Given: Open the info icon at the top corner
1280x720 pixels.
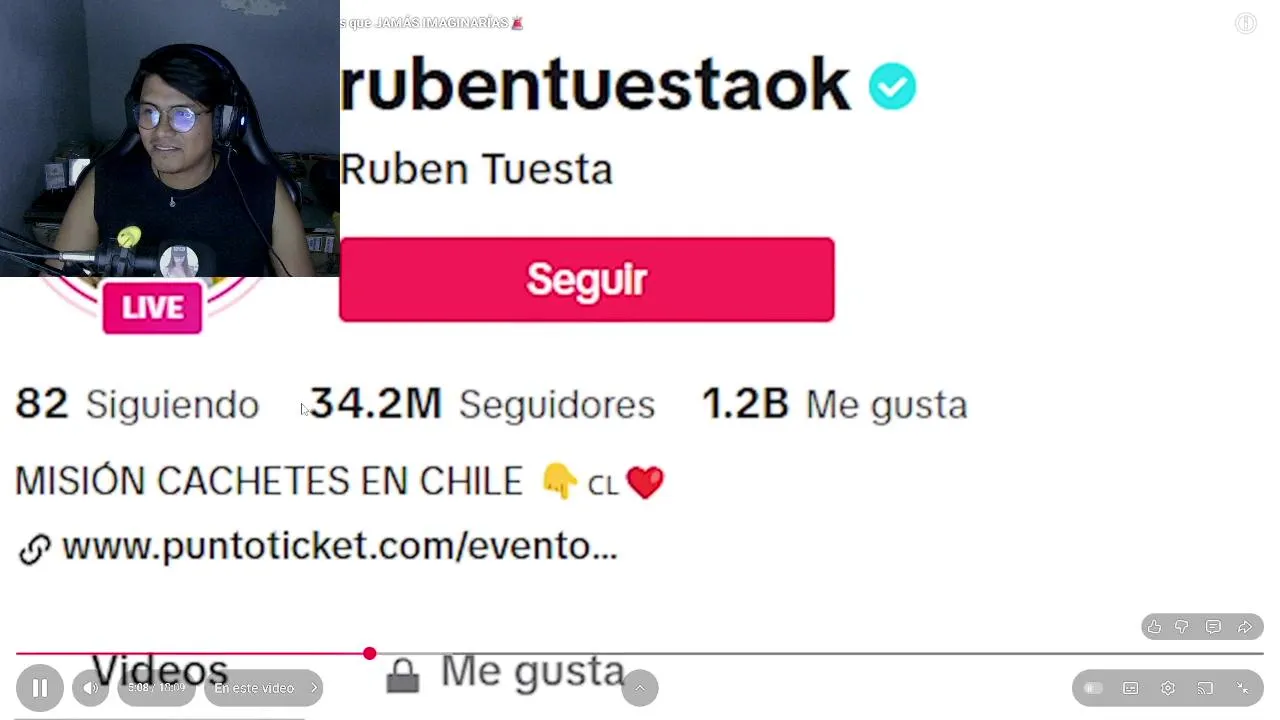Looking at the screenshot, I should [1246, 23].
